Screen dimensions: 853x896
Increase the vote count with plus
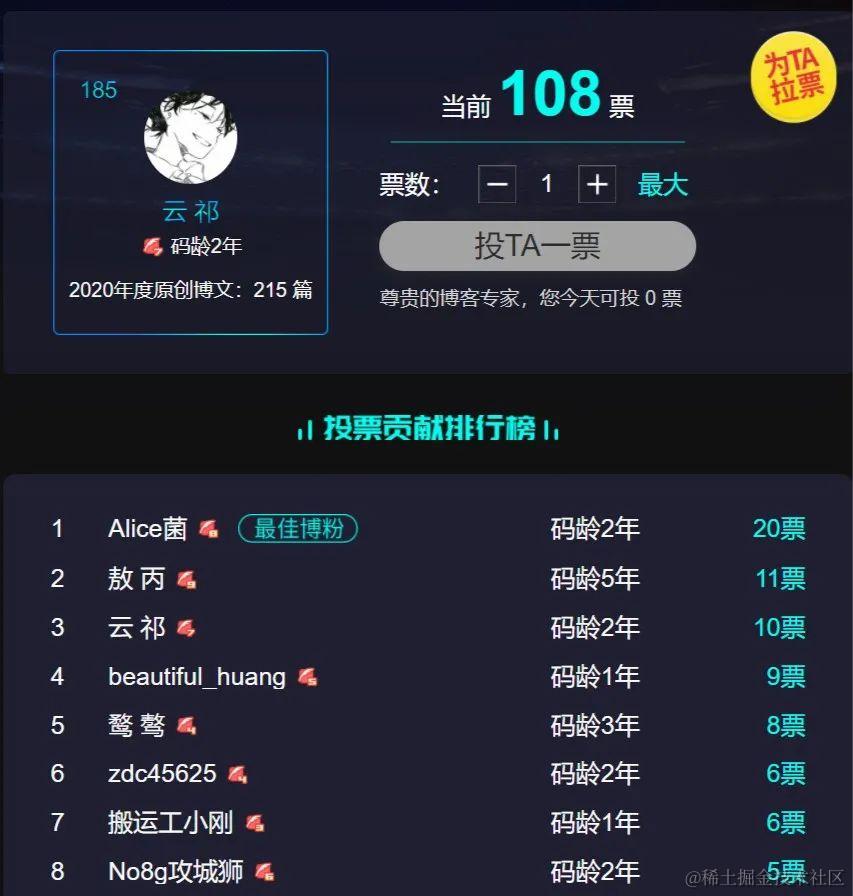click(597, 185)
